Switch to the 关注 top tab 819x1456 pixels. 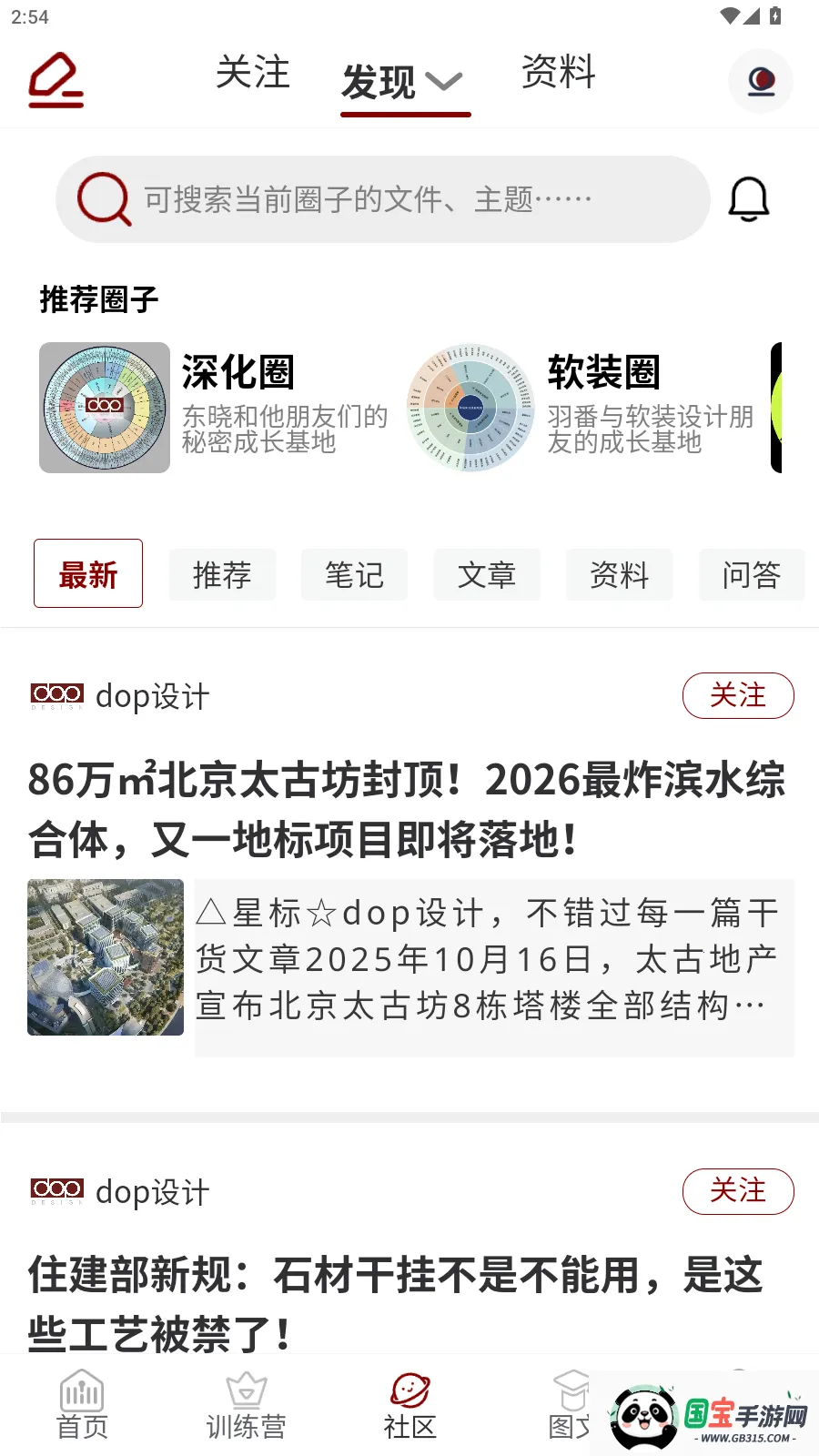click(253, 73)
